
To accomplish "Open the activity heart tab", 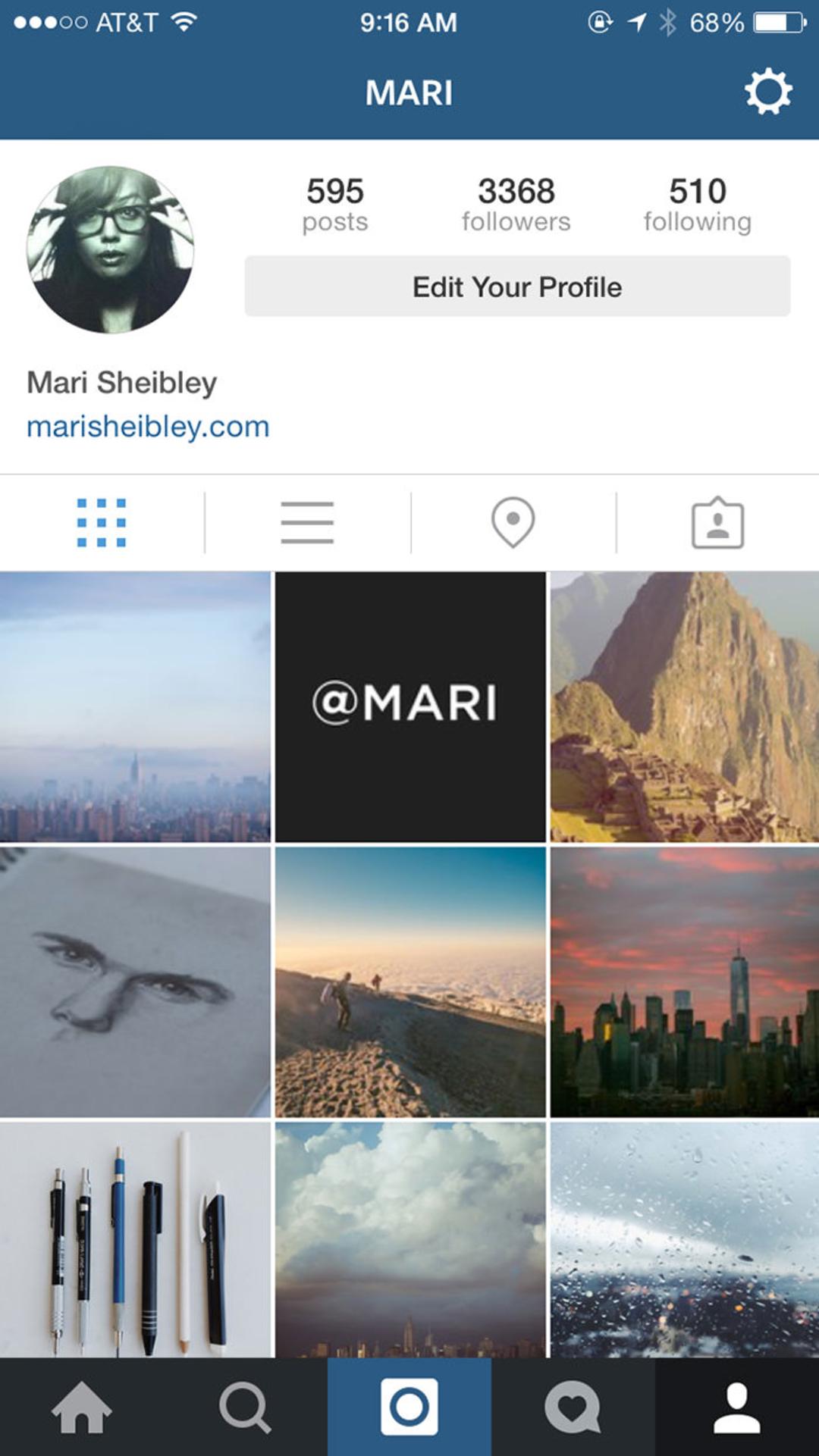I will pyautogui.click(x=573, y=1407).
